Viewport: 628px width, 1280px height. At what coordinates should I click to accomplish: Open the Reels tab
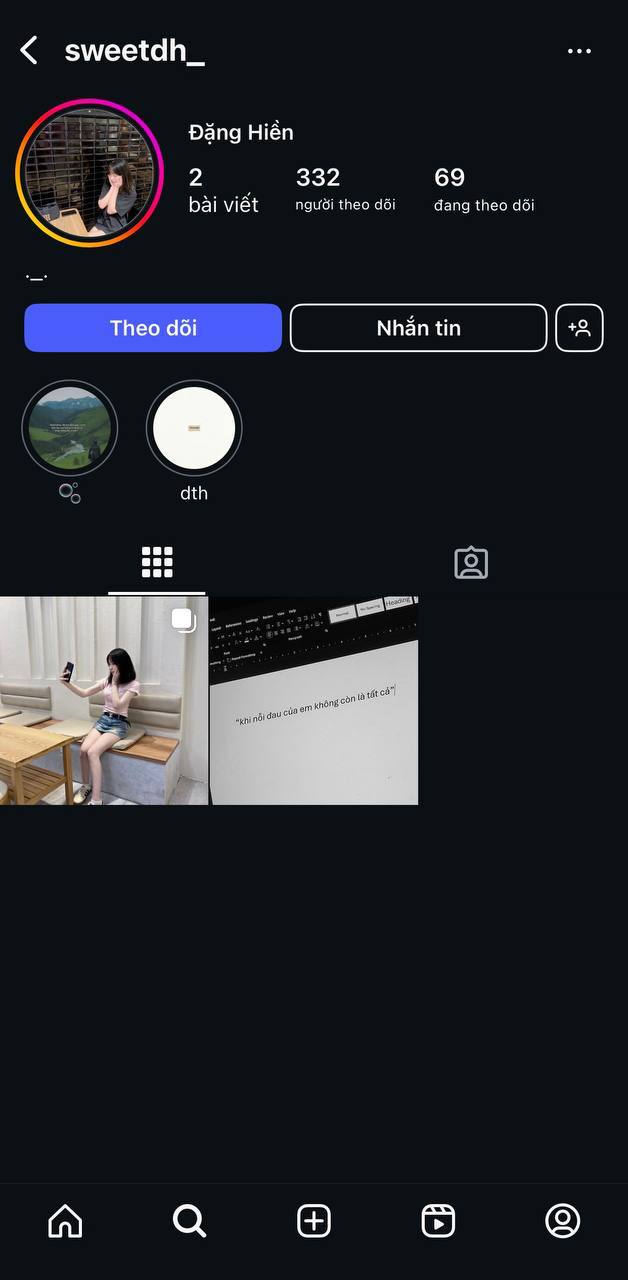(438, 1221)
